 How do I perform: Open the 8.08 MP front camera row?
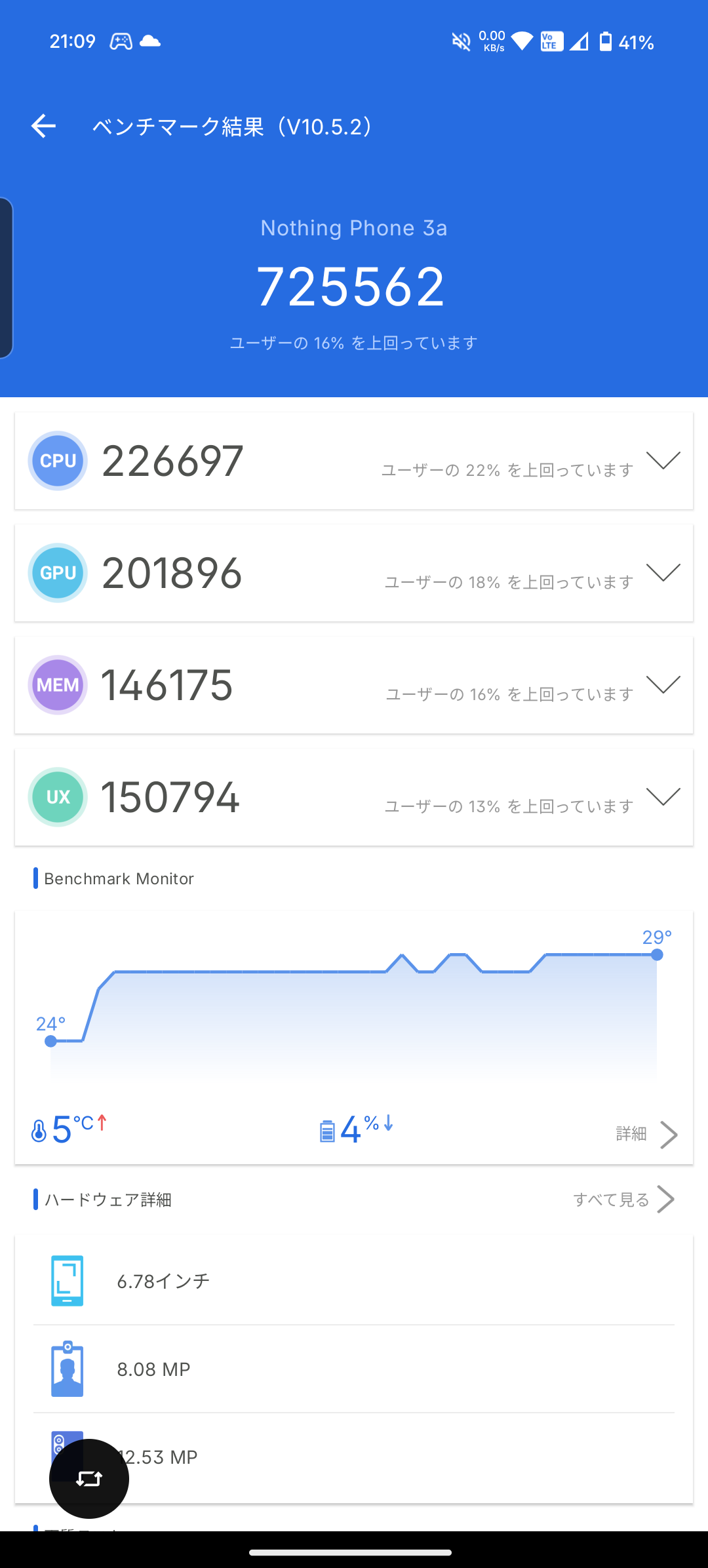[x=354, y=1369]
